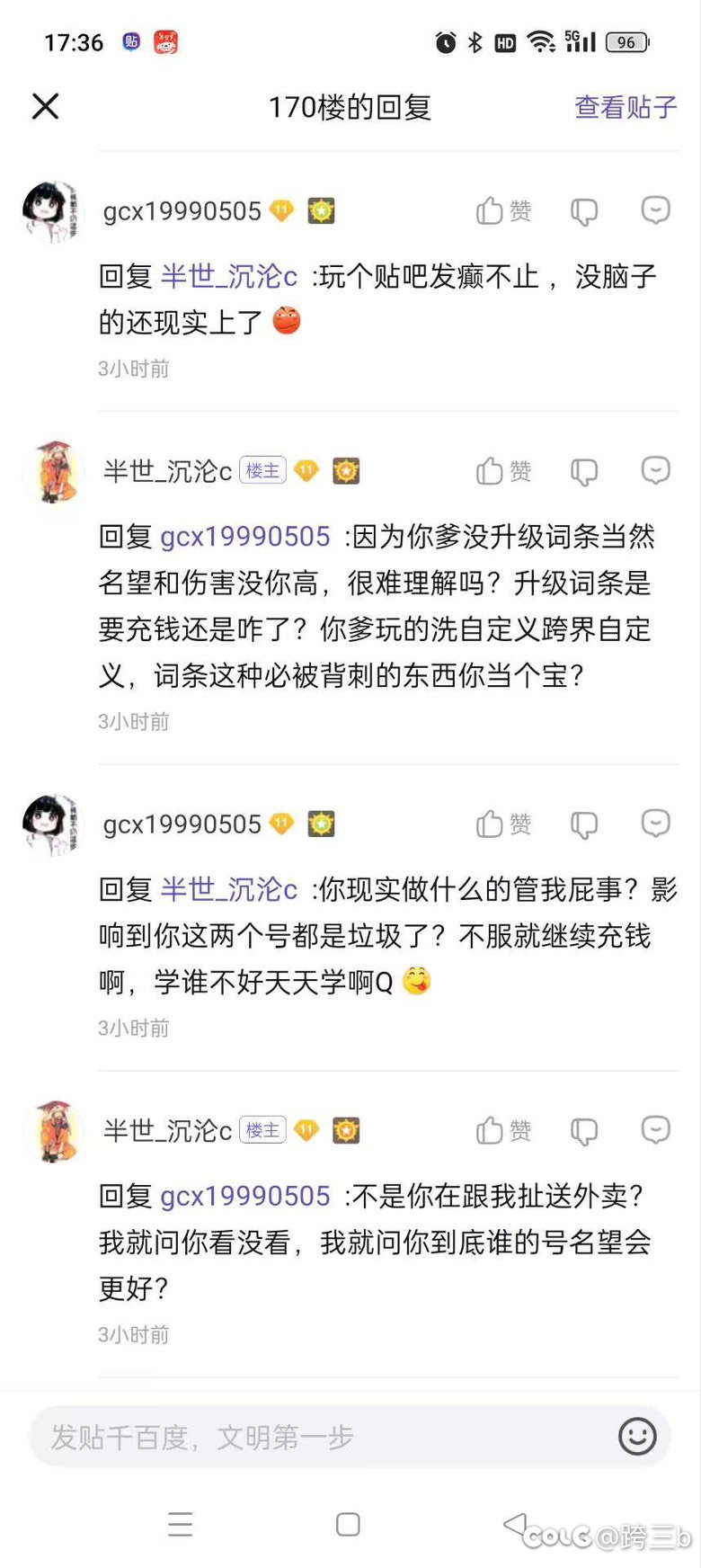This screenshot has height=1568, width=701.
Task: Reply to the comment starting 你现实做什么的
Action: coord(656,824)
